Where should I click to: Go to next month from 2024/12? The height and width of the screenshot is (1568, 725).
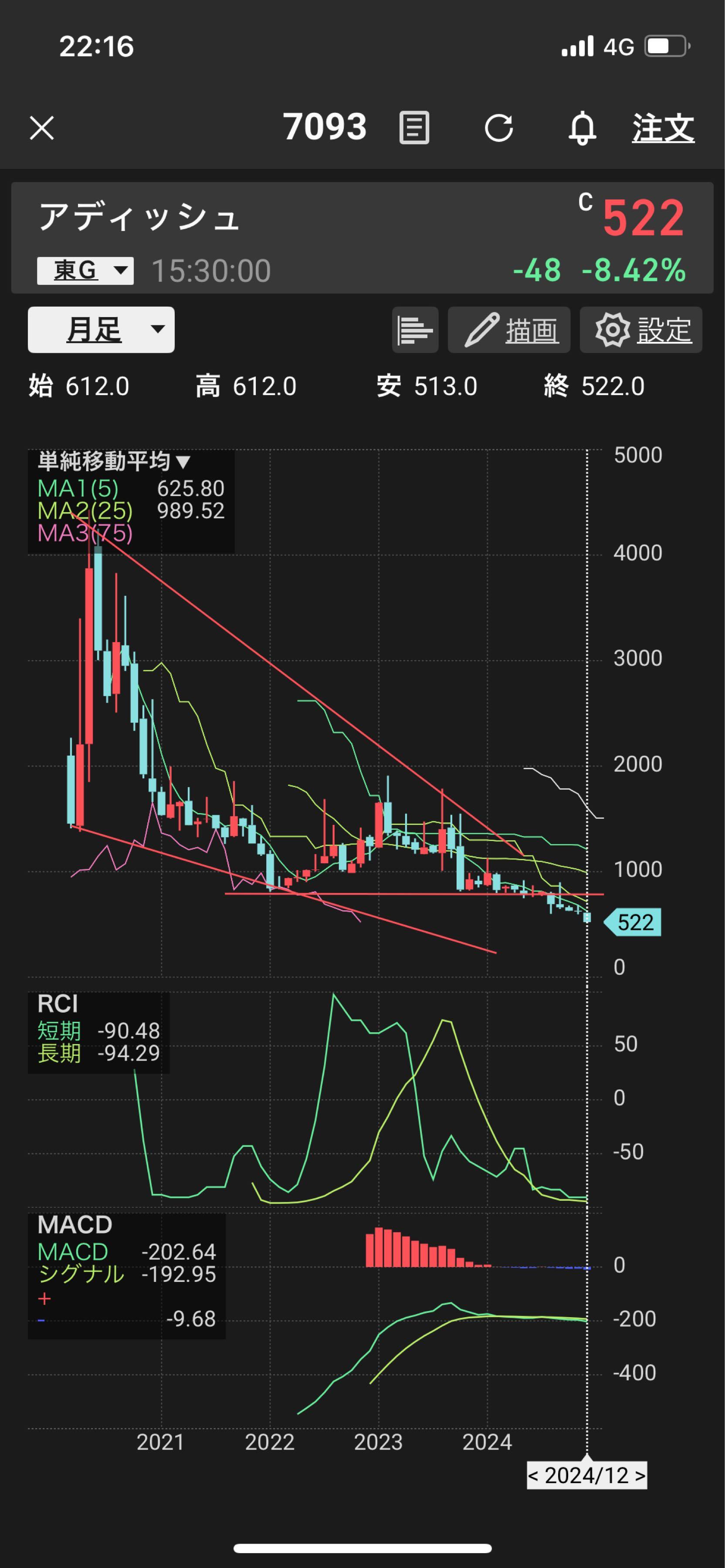640,1476
